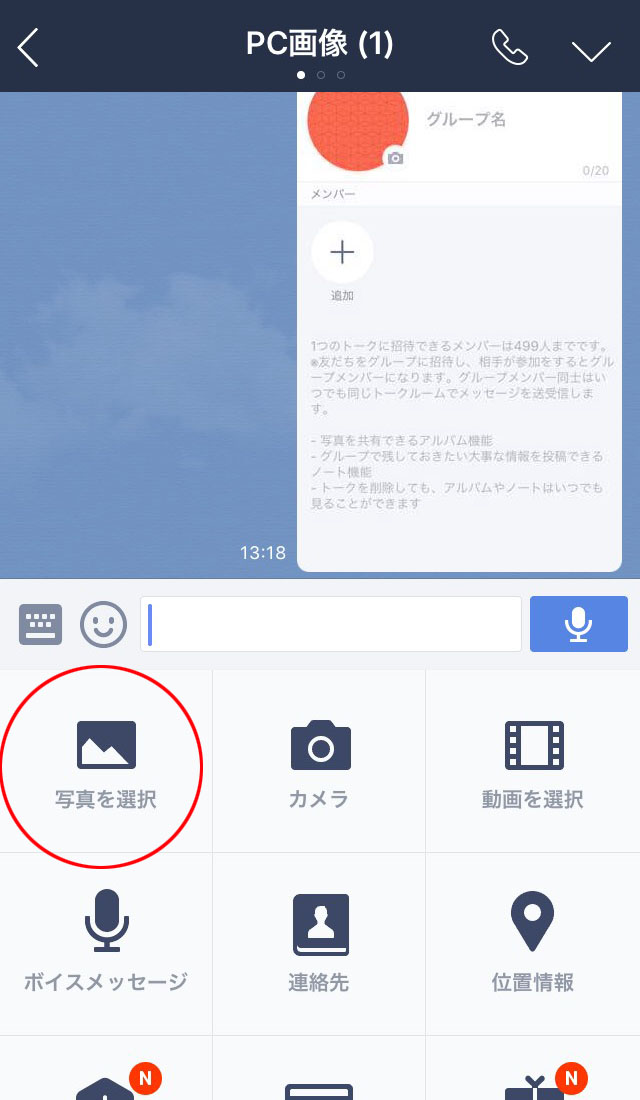Switch to the keyboard input
Image resolution: width=640 pixels, height=1100 pixels.
tap(41, 625)
